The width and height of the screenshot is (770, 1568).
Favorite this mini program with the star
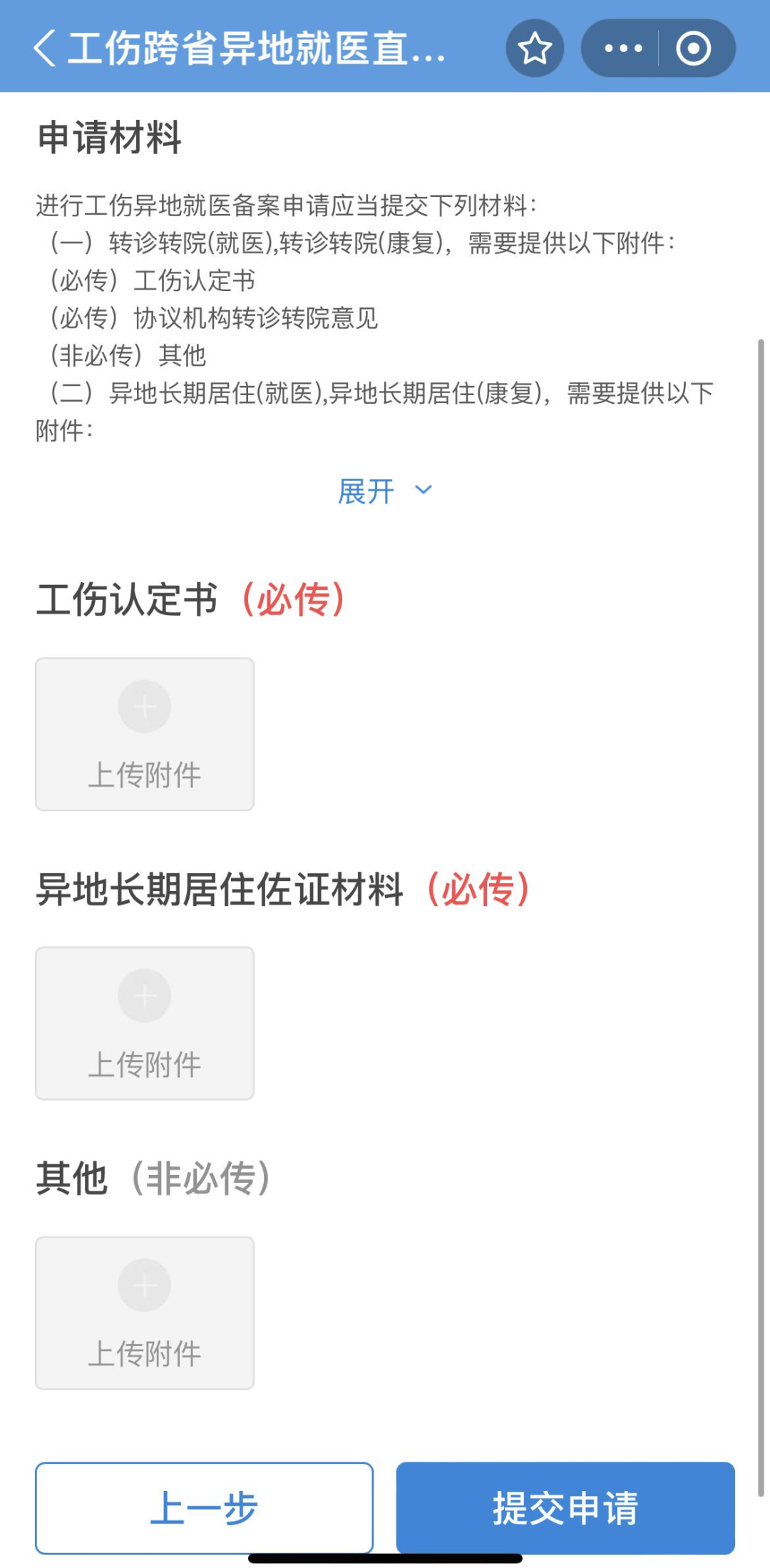535,49
